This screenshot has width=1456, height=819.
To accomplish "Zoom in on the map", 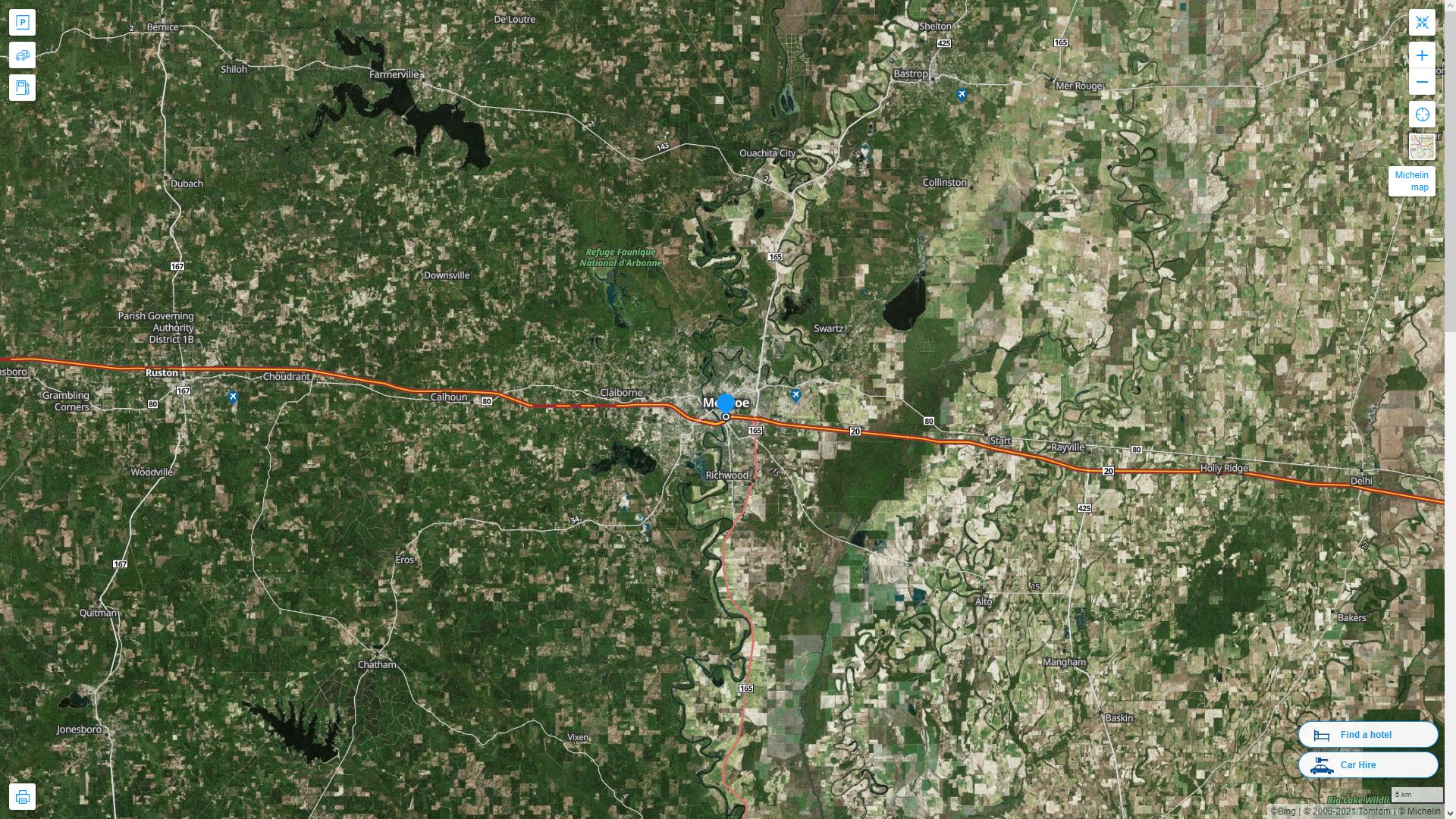I will point(1422,55).
